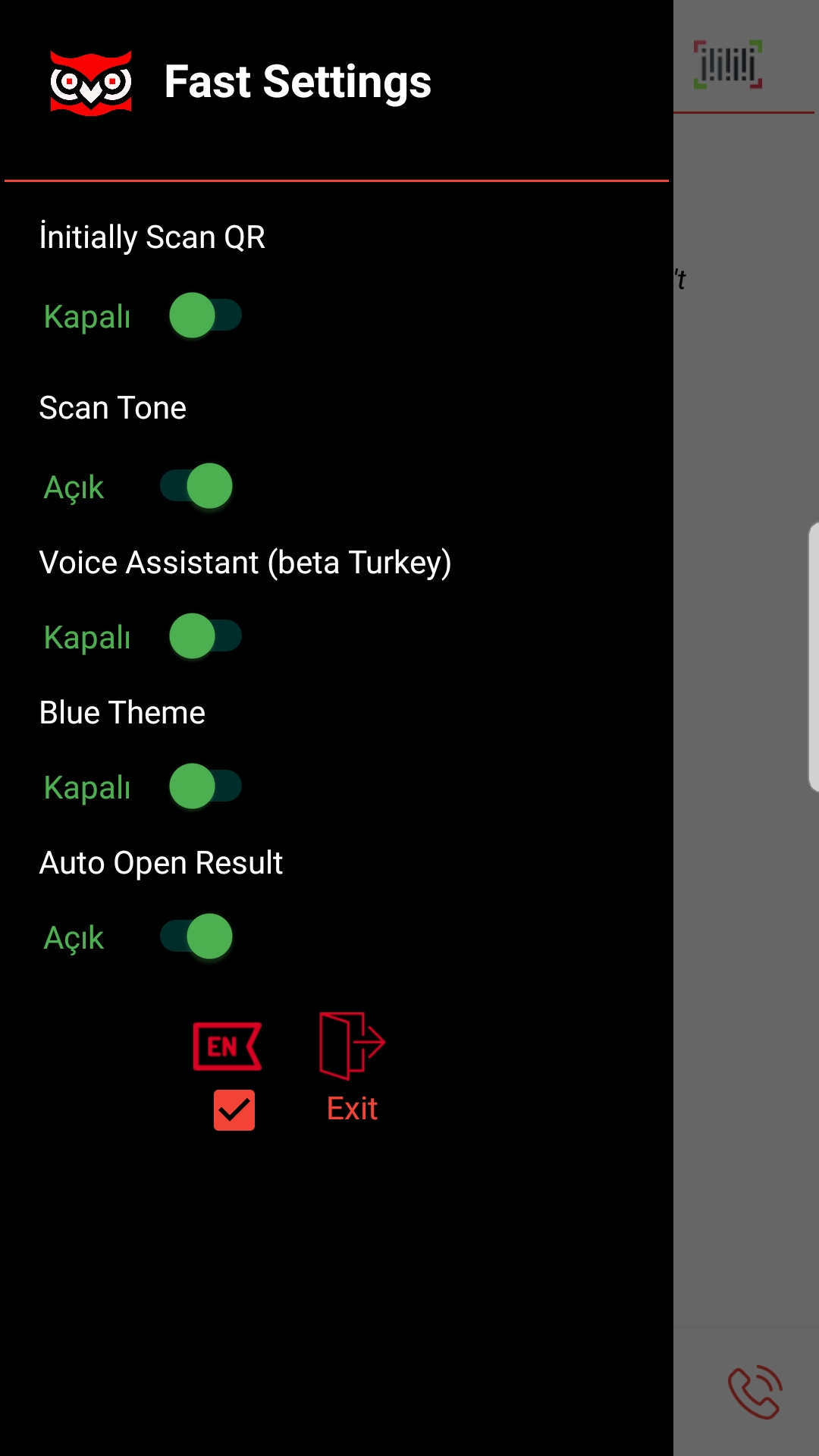Tap the Exit door button
Image resolution: width=819 pixels, height=1456 pixels.
coord(352,1046)
